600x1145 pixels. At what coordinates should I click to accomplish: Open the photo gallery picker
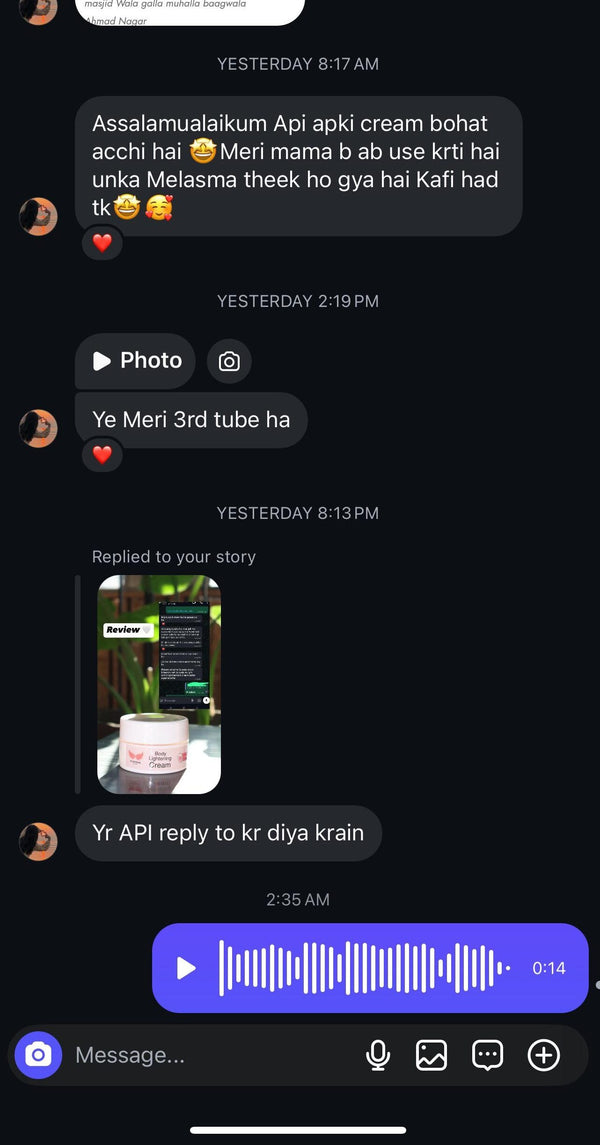[x=431, y=1054]
